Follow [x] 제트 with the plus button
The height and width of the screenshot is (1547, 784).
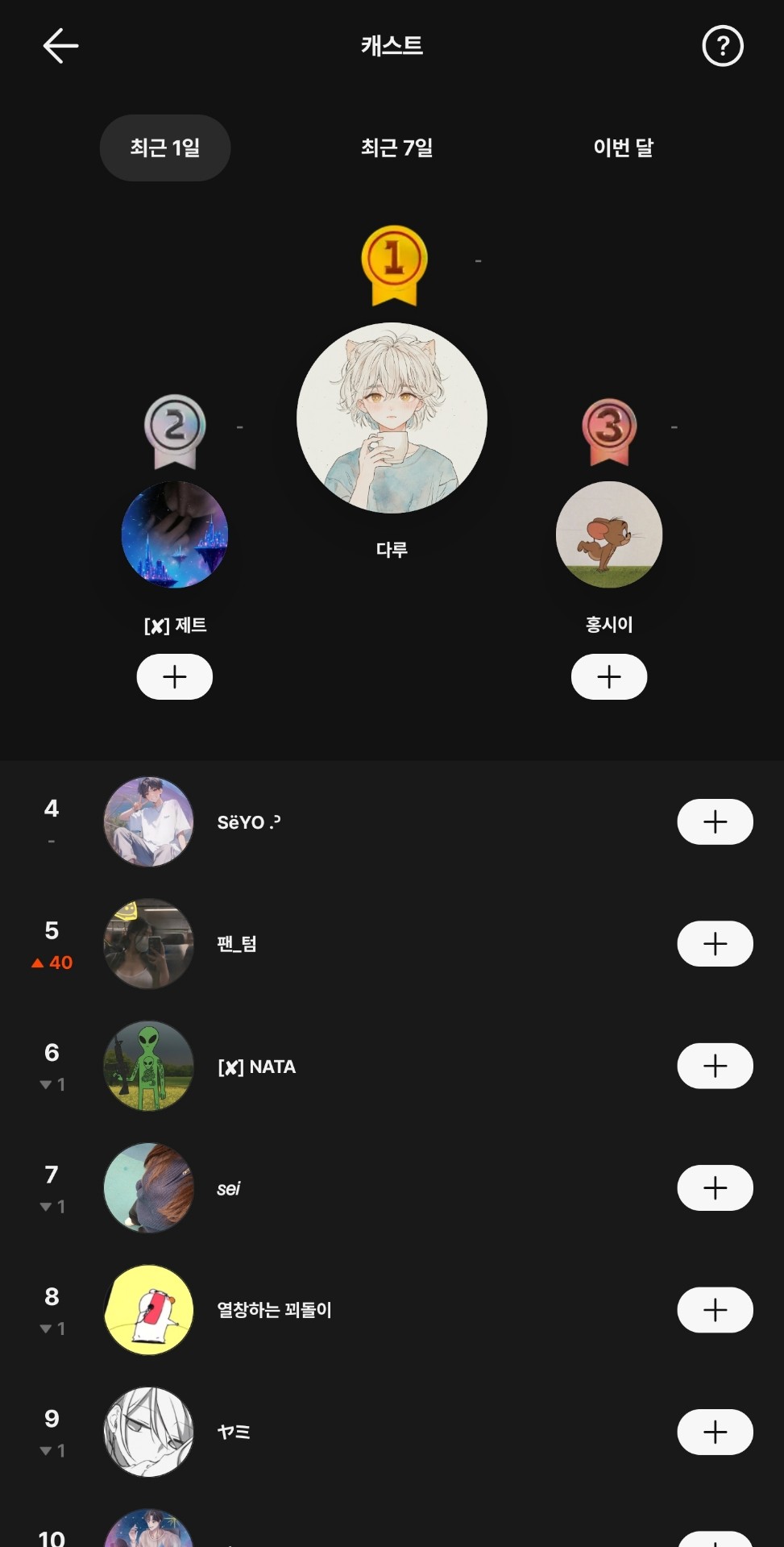coord(174,676)
